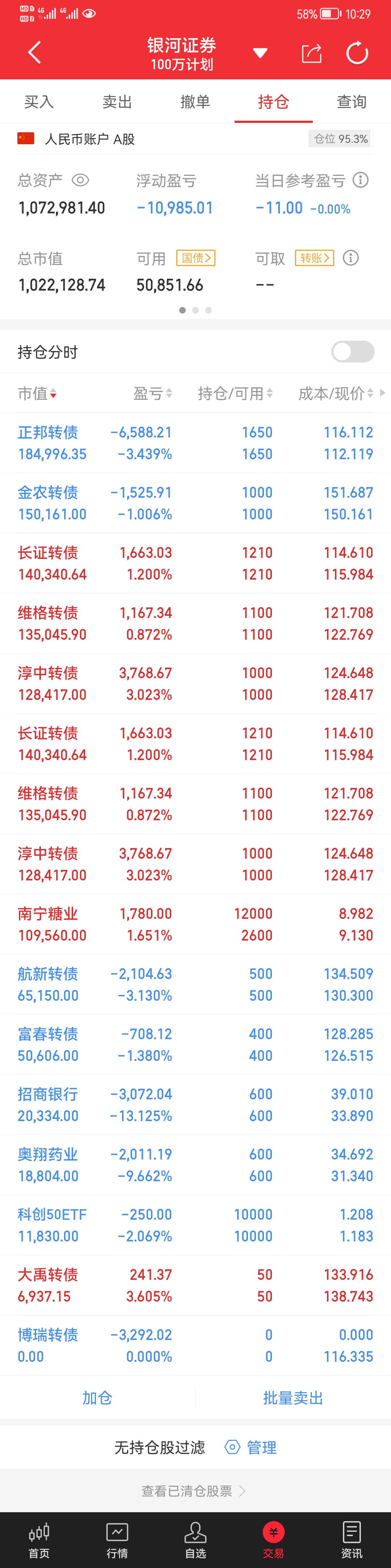Open the account switcher dropdown arrow
Screen dimensions: 391x1568
point(260,54)
